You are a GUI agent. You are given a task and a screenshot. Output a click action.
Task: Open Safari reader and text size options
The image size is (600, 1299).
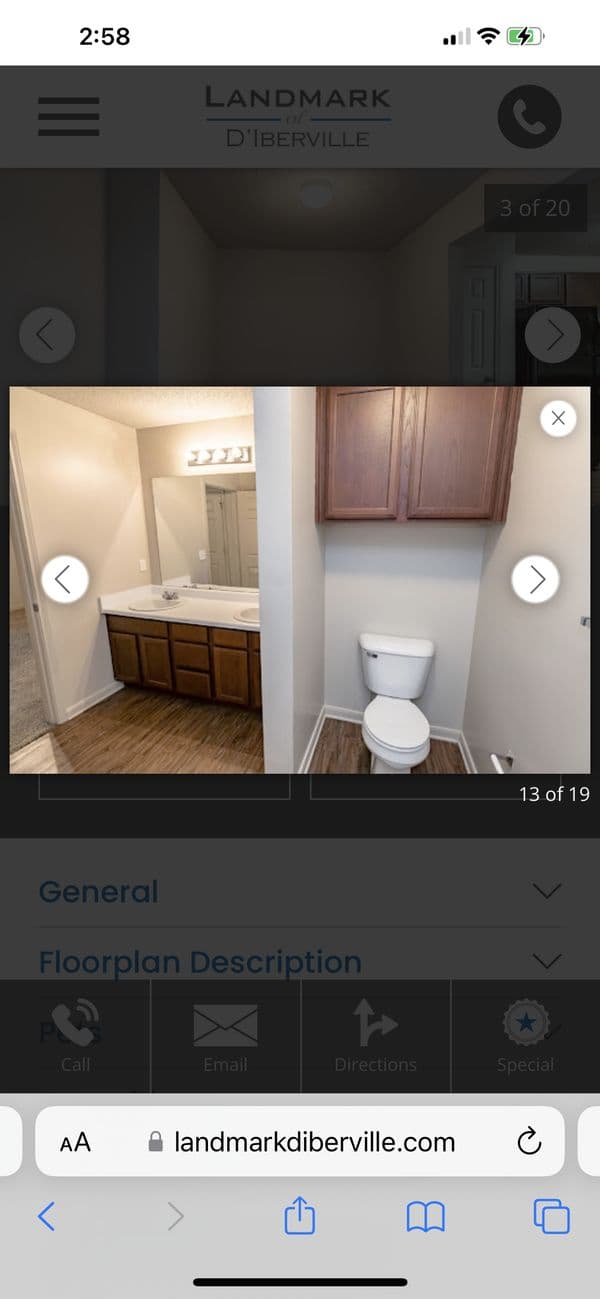75,1142
